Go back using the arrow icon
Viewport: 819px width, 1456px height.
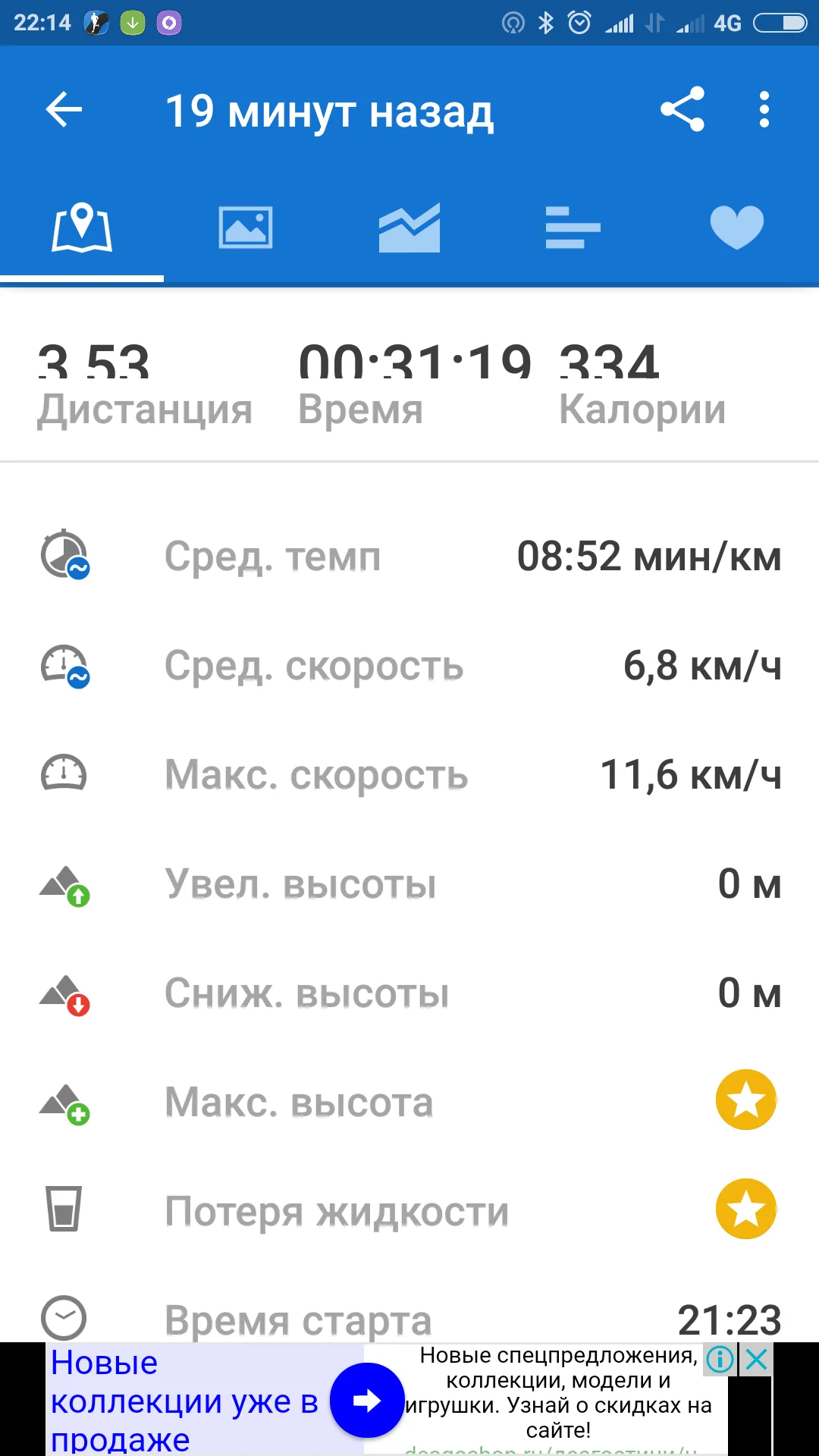(x=64, y=111)
